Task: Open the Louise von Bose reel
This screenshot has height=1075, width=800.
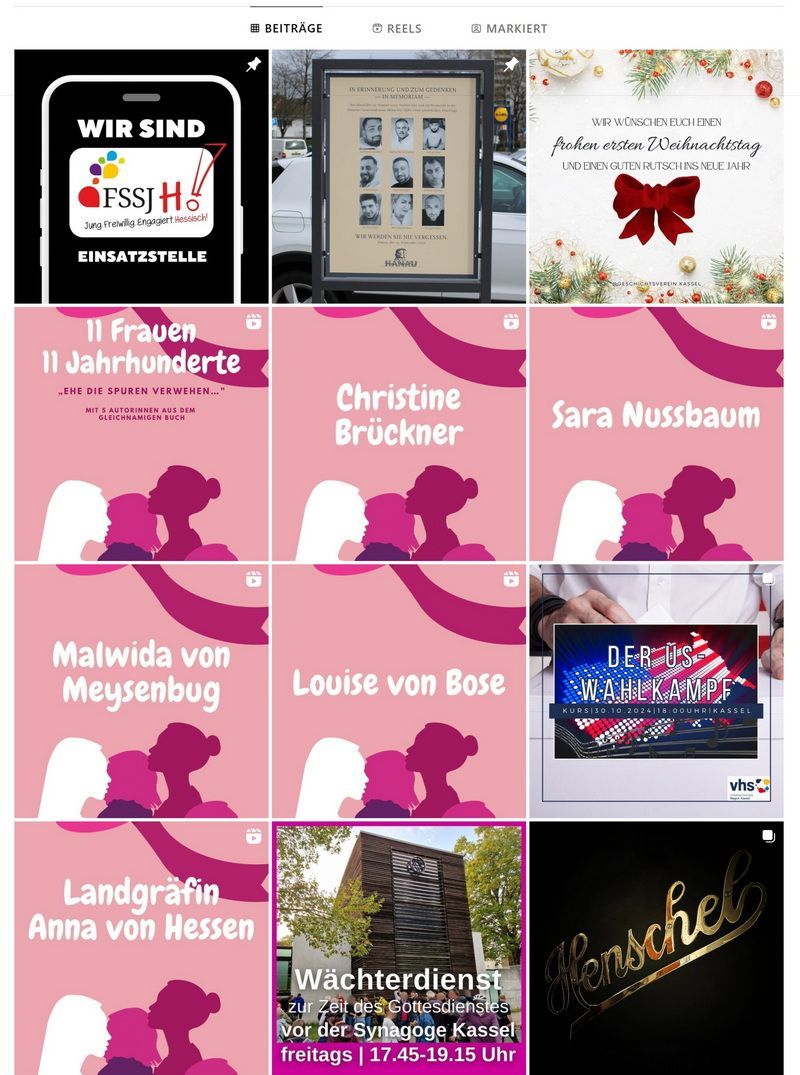Action: coord(398,691)
